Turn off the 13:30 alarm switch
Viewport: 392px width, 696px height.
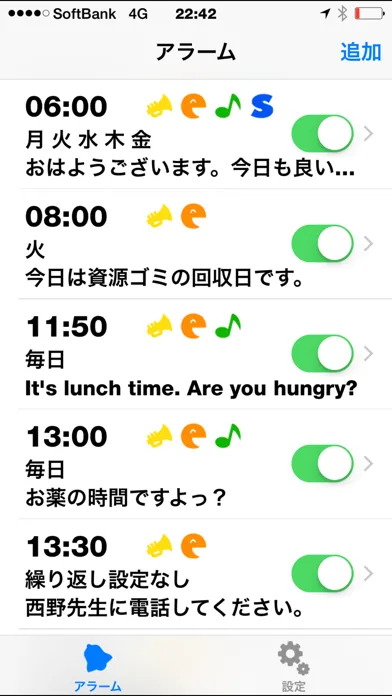click(x=323, y=573)
